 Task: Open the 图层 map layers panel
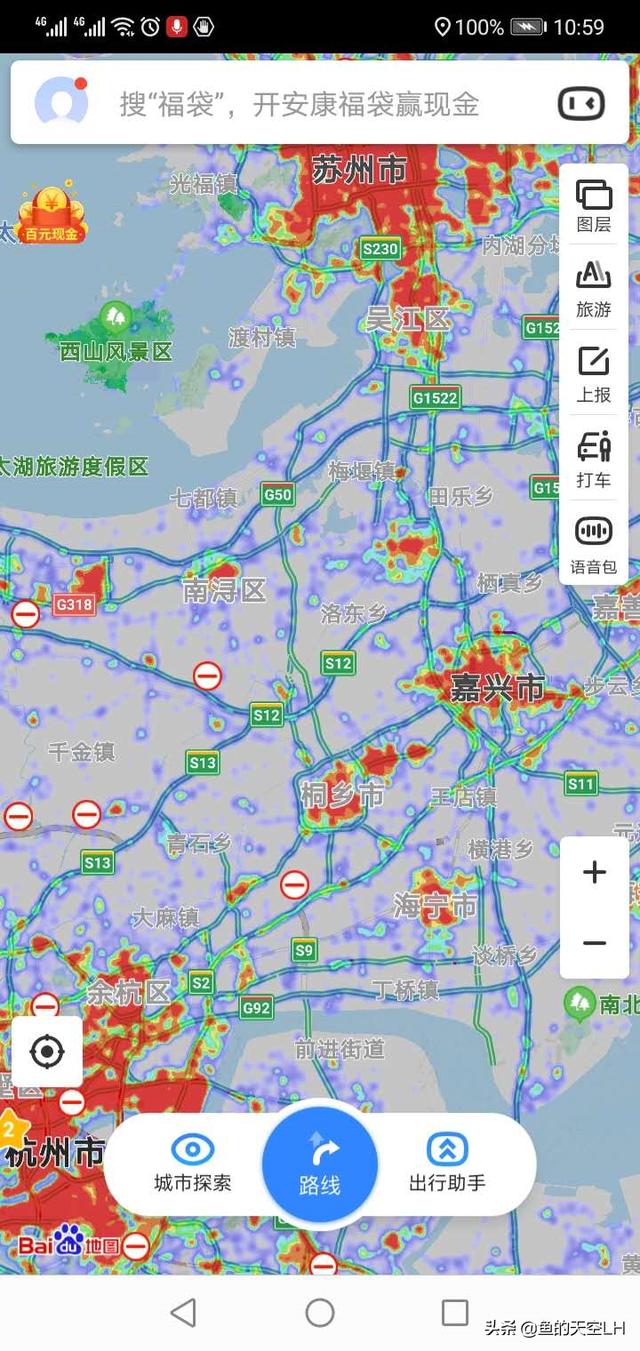point(594,205)
